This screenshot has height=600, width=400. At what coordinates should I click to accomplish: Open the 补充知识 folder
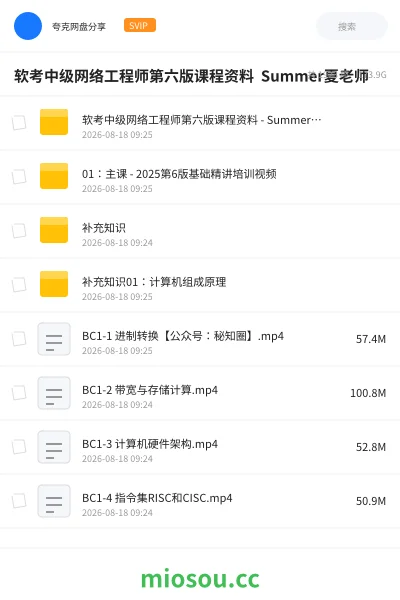pyautogui.click(x=200, y=231)
